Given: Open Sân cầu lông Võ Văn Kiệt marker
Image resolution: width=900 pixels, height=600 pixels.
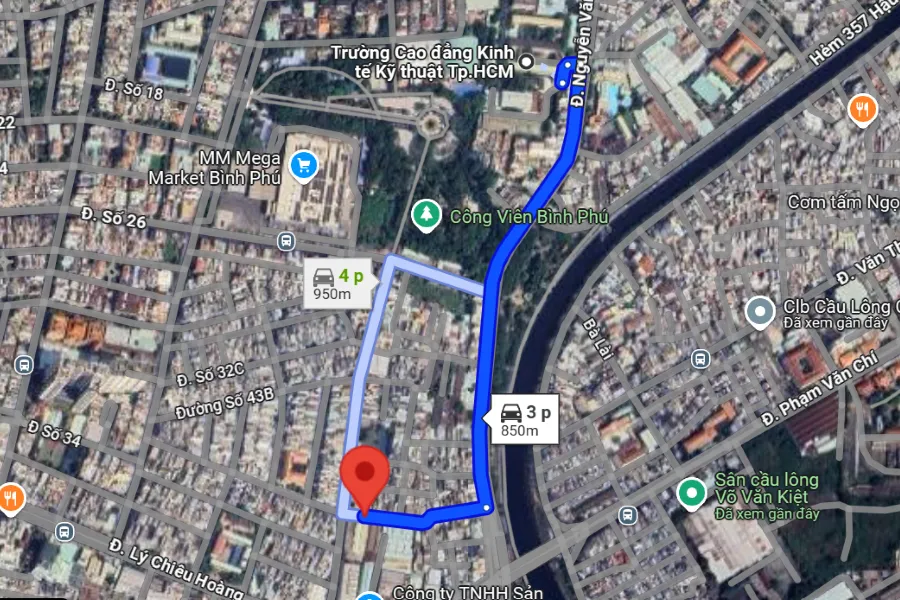Looking at the screenshot, I should 690,493.
